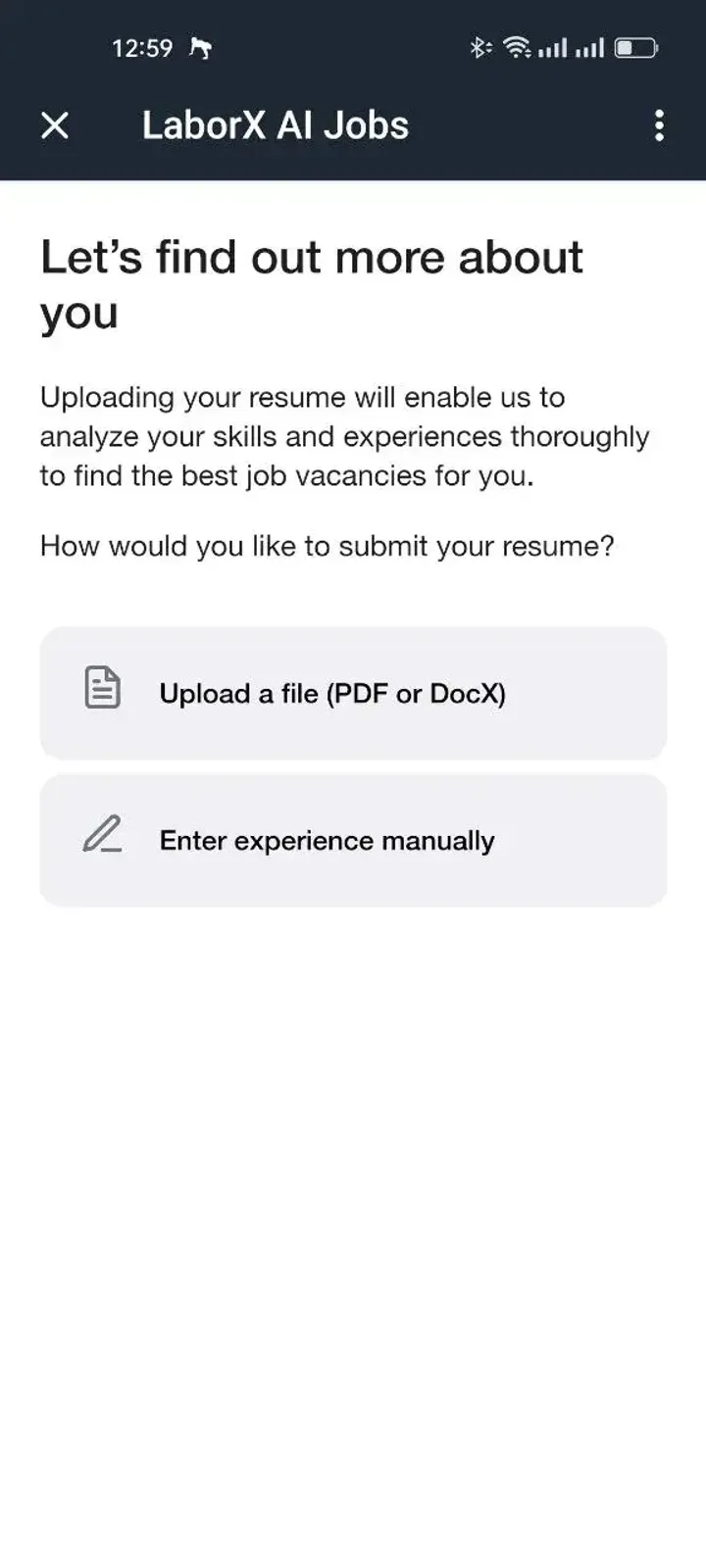
Task: Tap the cellular signal bars icon
Action: (x=555, y=46)
